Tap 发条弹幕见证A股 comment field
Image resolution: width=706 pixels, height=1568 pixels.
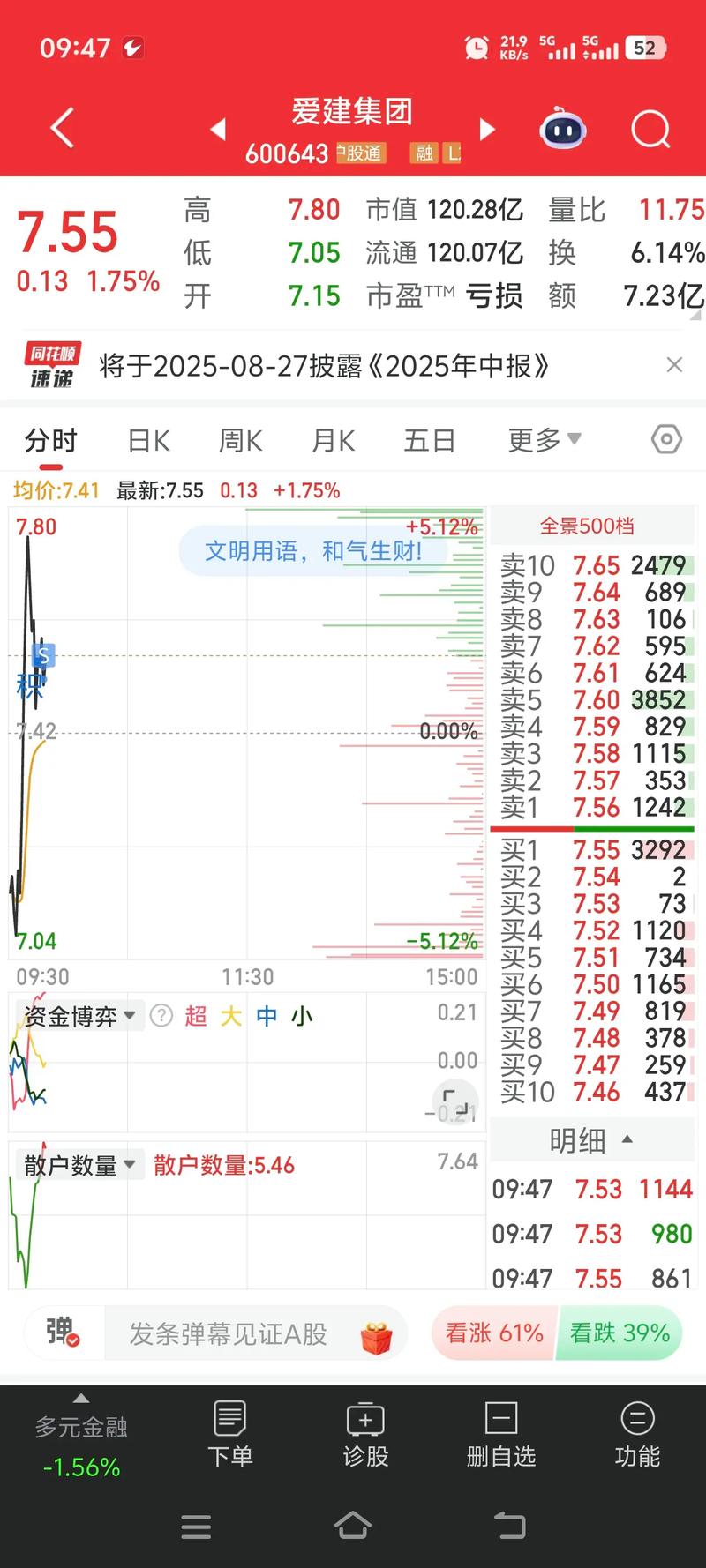[229, 1333]
